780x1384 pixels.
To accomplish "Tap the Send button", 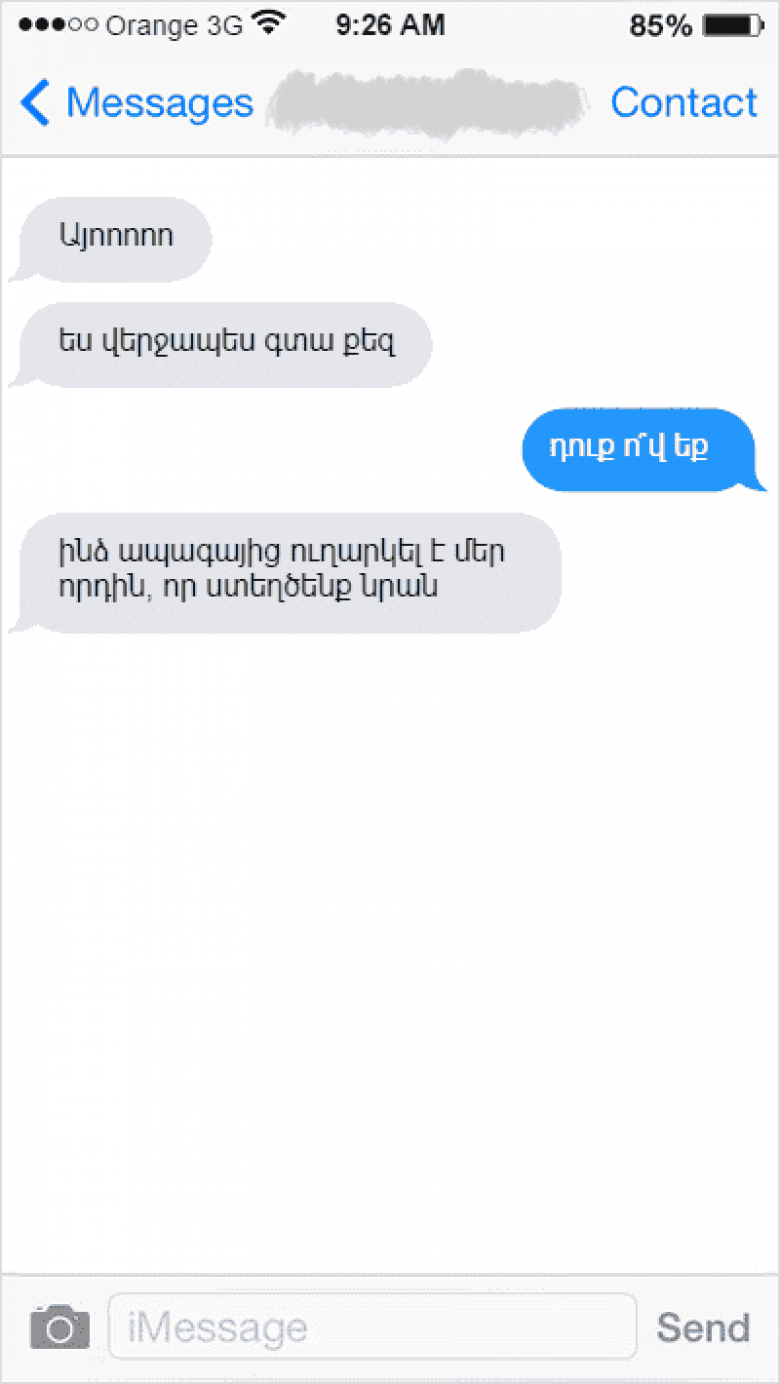I will tap(703, 1327).
